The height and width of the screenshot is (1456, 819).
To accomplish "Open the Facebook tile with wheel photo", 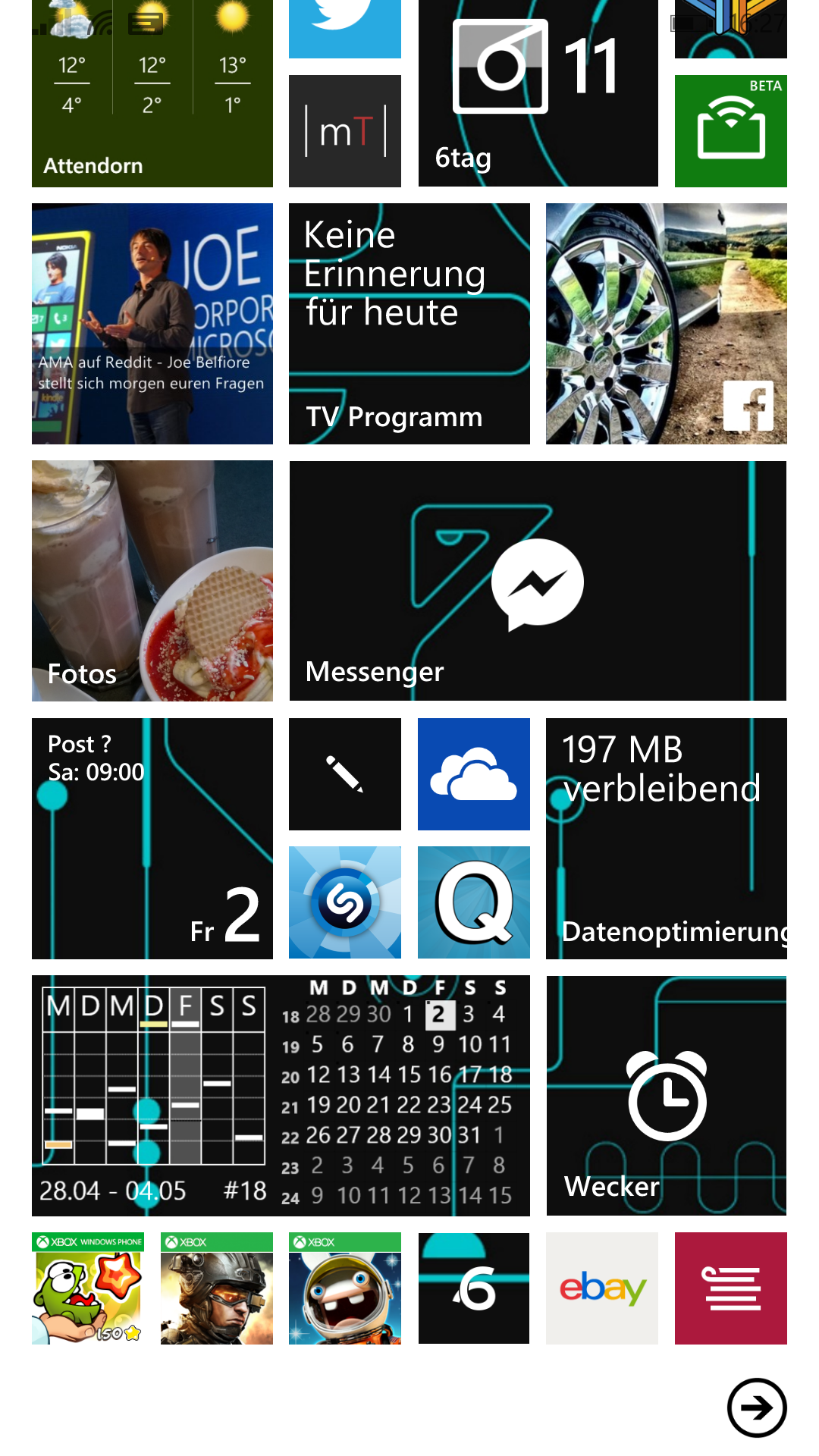I will click(667, 324).
